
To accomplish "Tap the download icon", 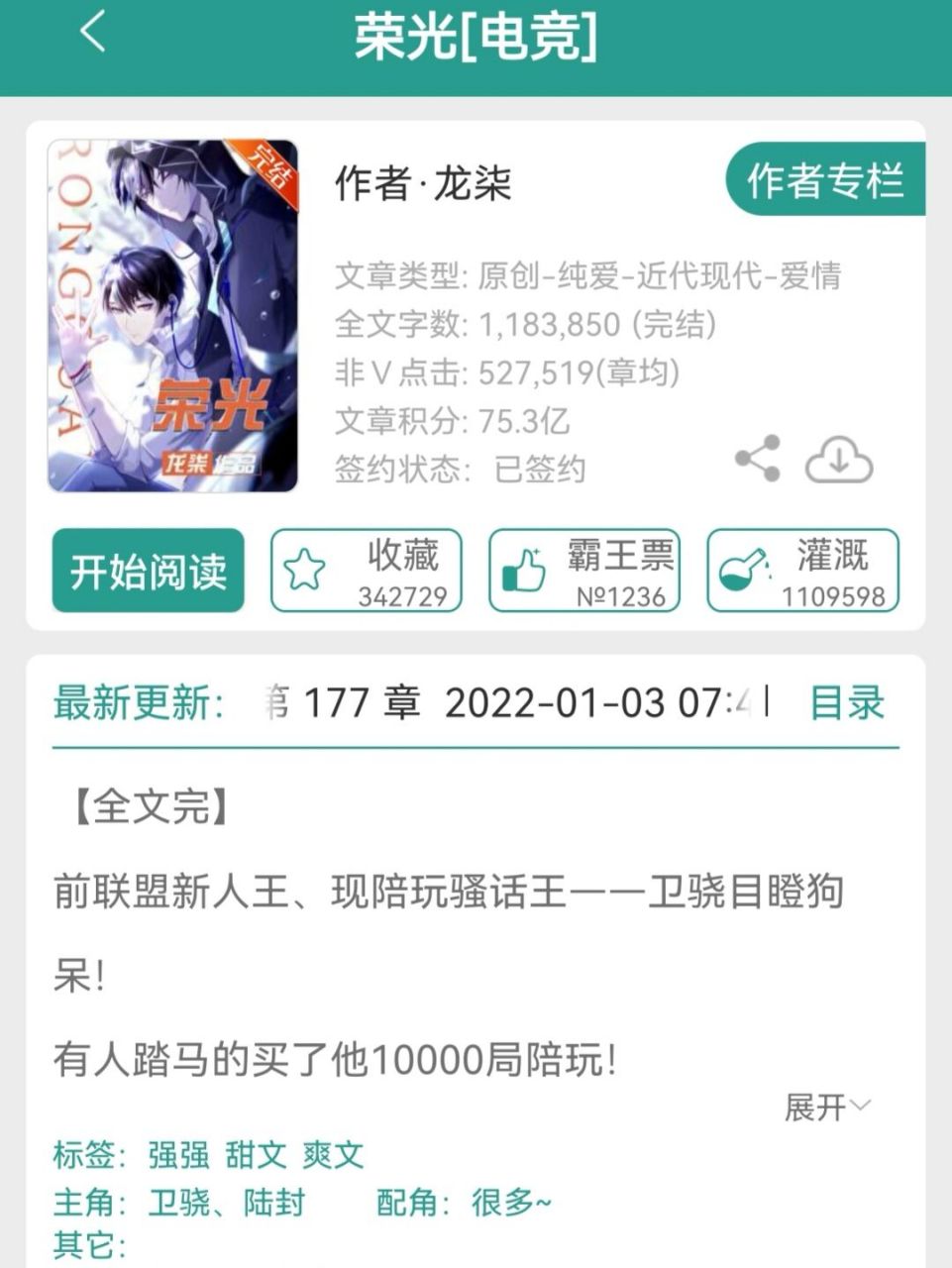I will pyautogui.click(x=837, y=460).
